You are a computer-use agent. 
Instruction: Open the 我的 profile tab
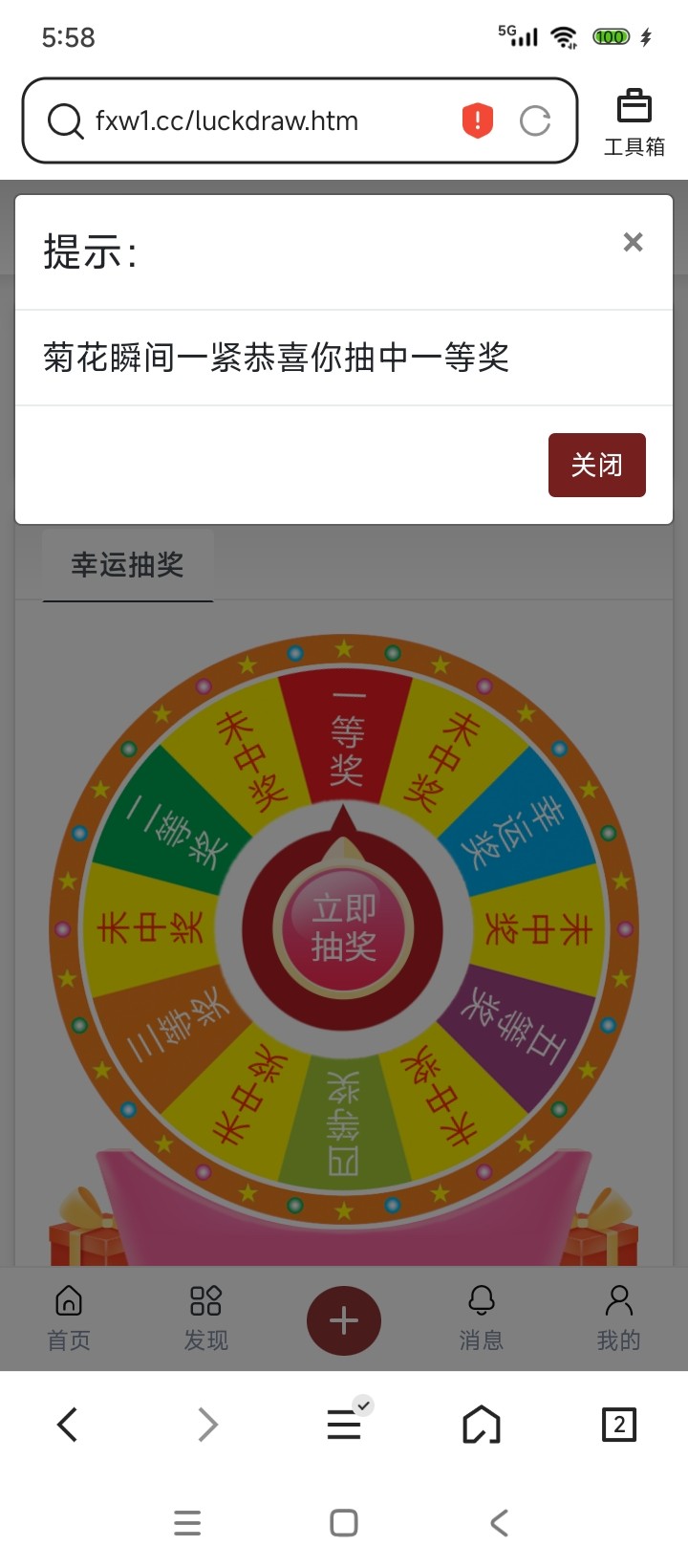tap(619, 1318)
